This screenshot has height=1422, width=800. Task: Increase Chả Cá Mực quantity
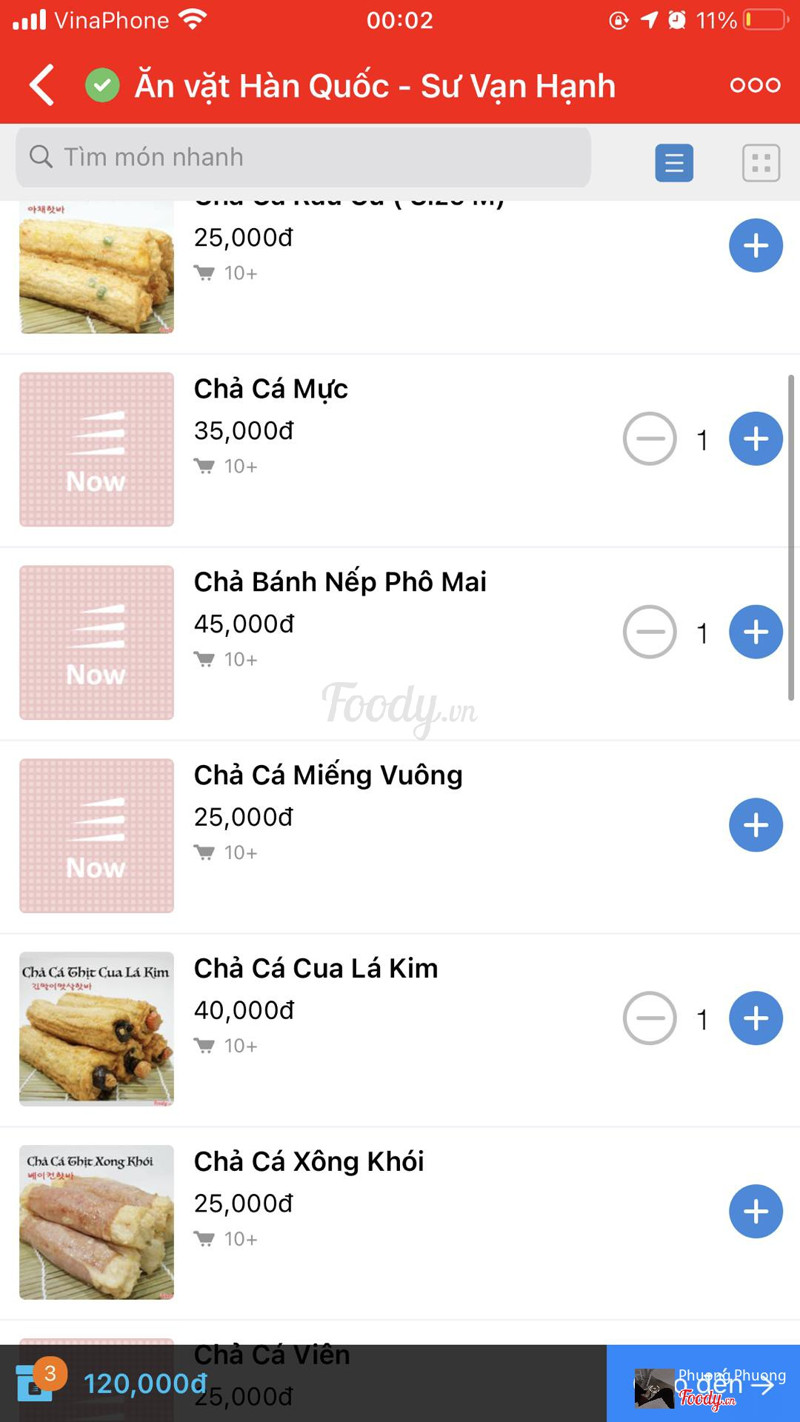point(755,439)
